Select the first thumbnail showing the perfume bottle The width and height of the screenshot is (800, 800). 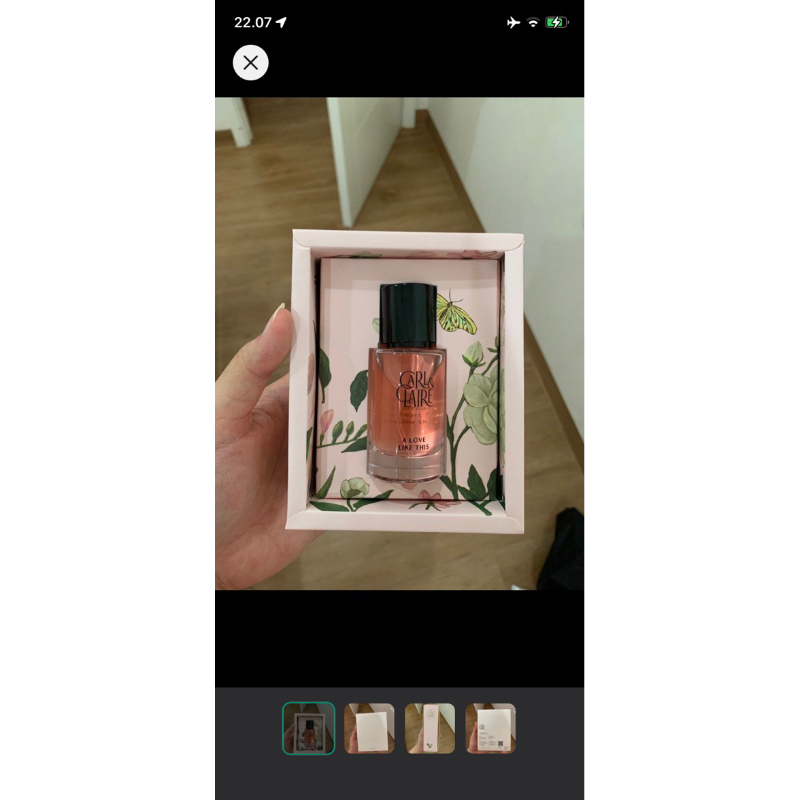[x=308, y=728]
